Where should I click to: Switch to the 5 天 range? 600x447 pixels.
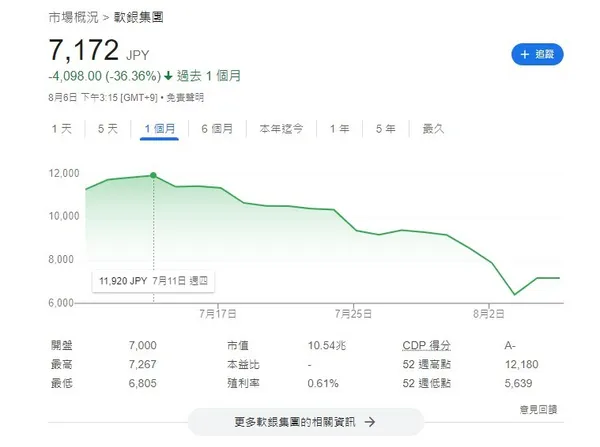tap(108, 128)
